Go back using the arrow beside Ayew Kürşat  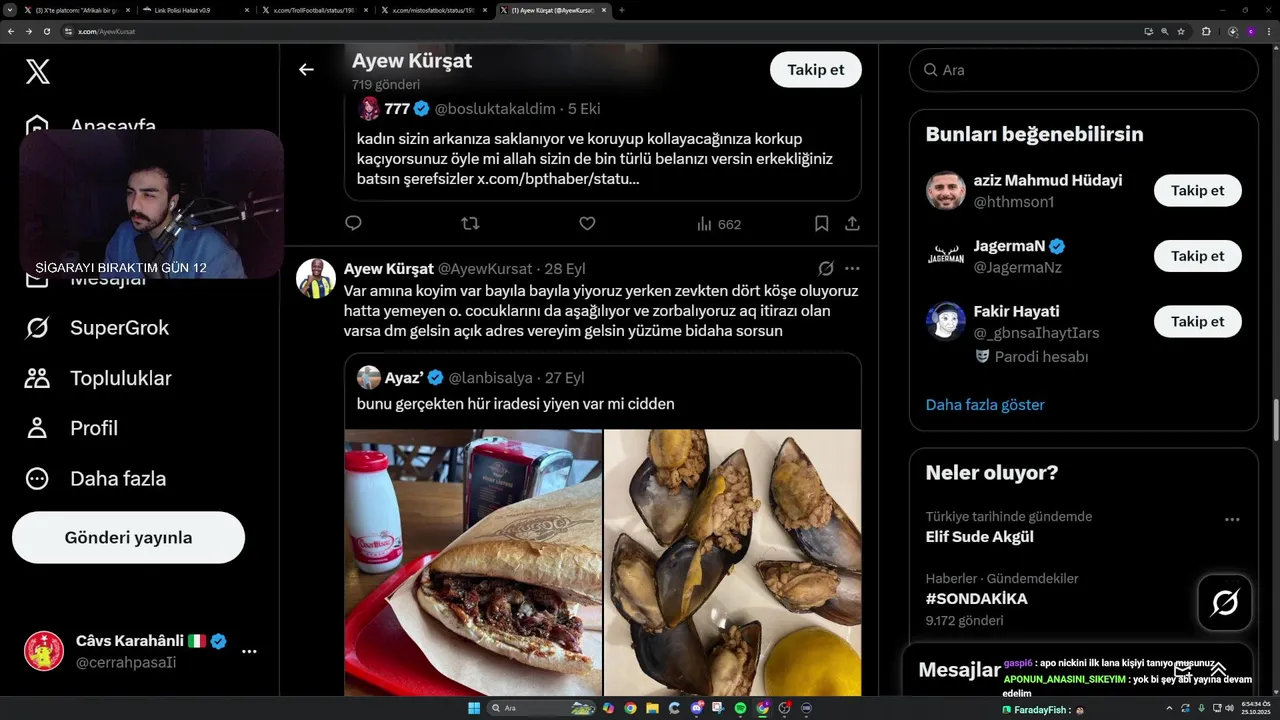coord(306,69)
